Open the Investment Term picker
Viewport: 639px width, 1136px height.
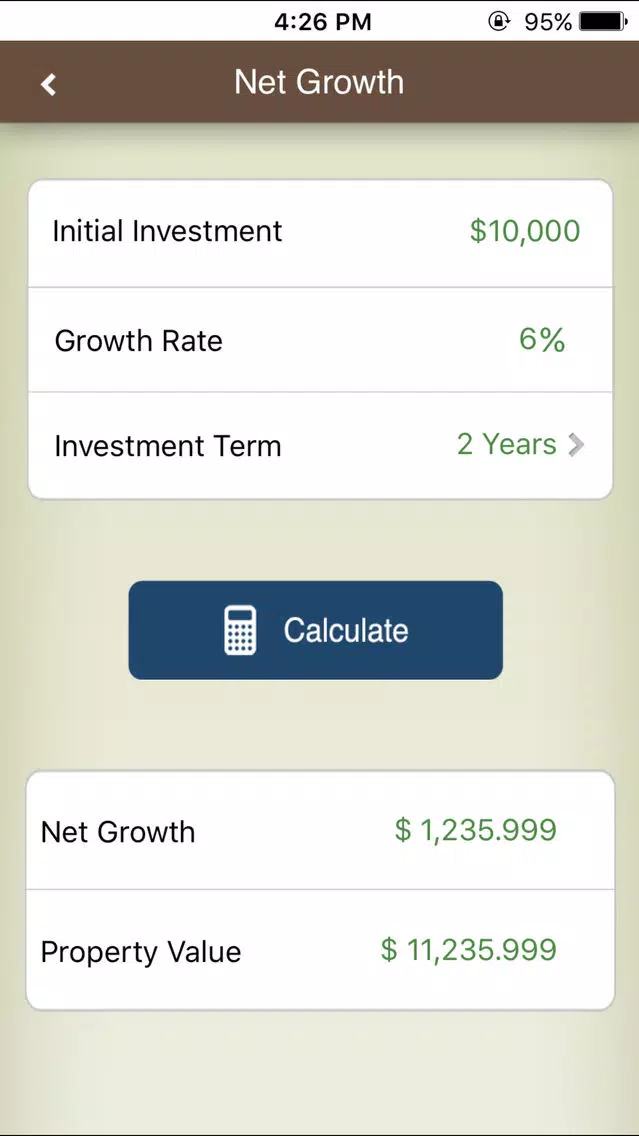click(x=320, y=446)
